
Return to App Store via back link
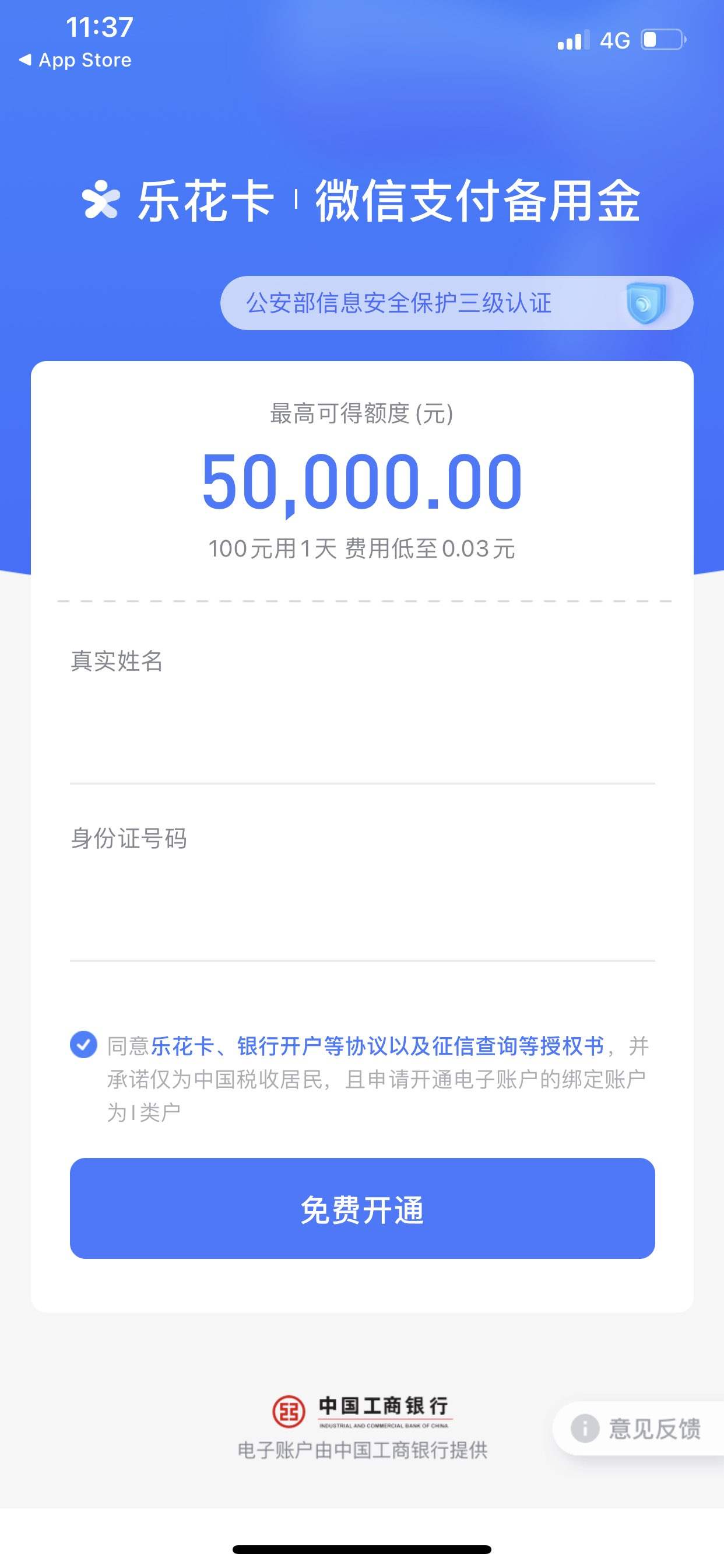(75, 60)
